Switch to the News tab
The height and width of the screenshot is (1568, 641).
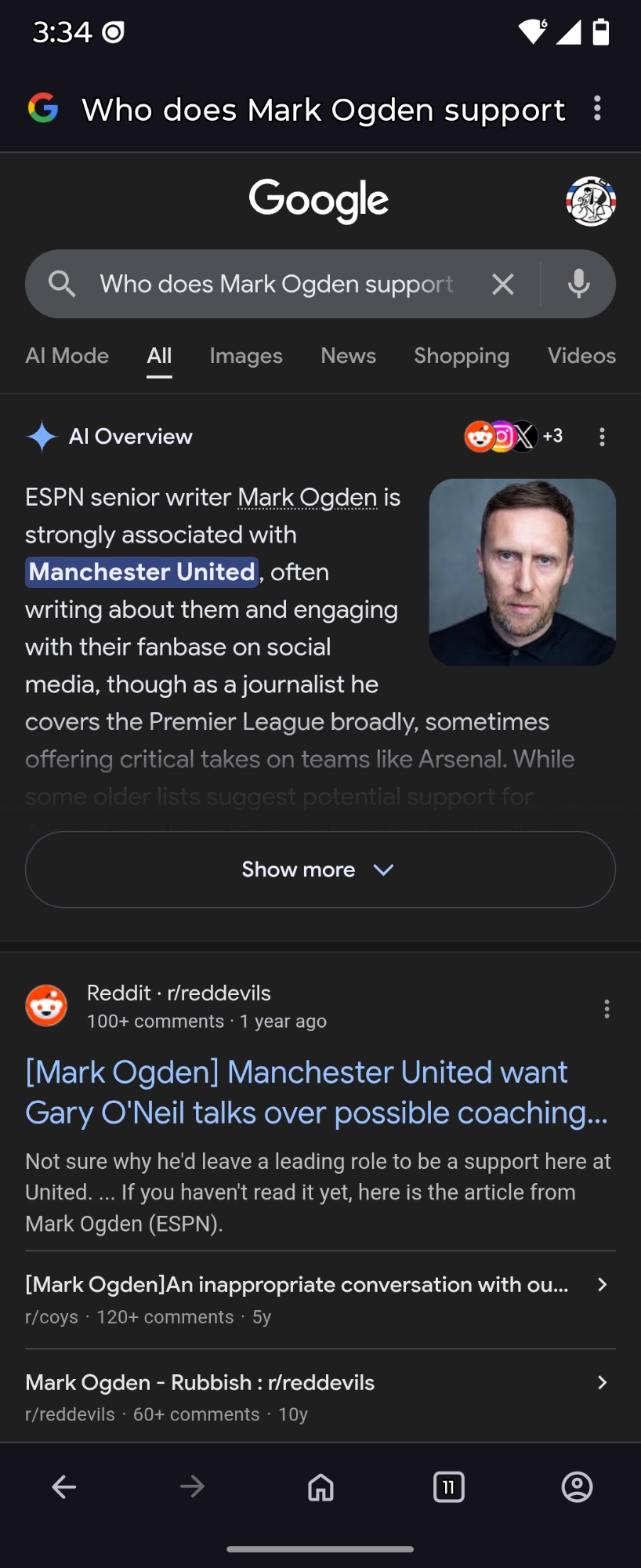point(349,356)
